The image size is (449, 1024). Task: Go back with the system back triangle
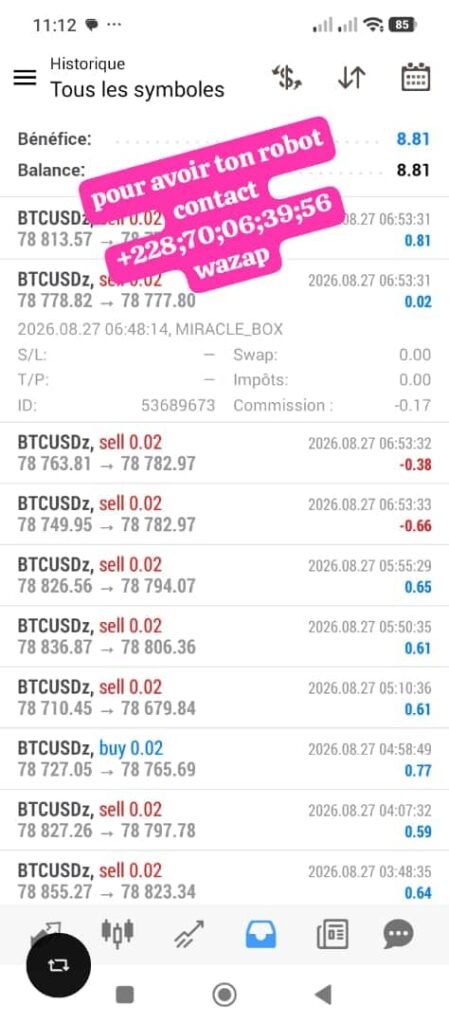coord(323,995)
